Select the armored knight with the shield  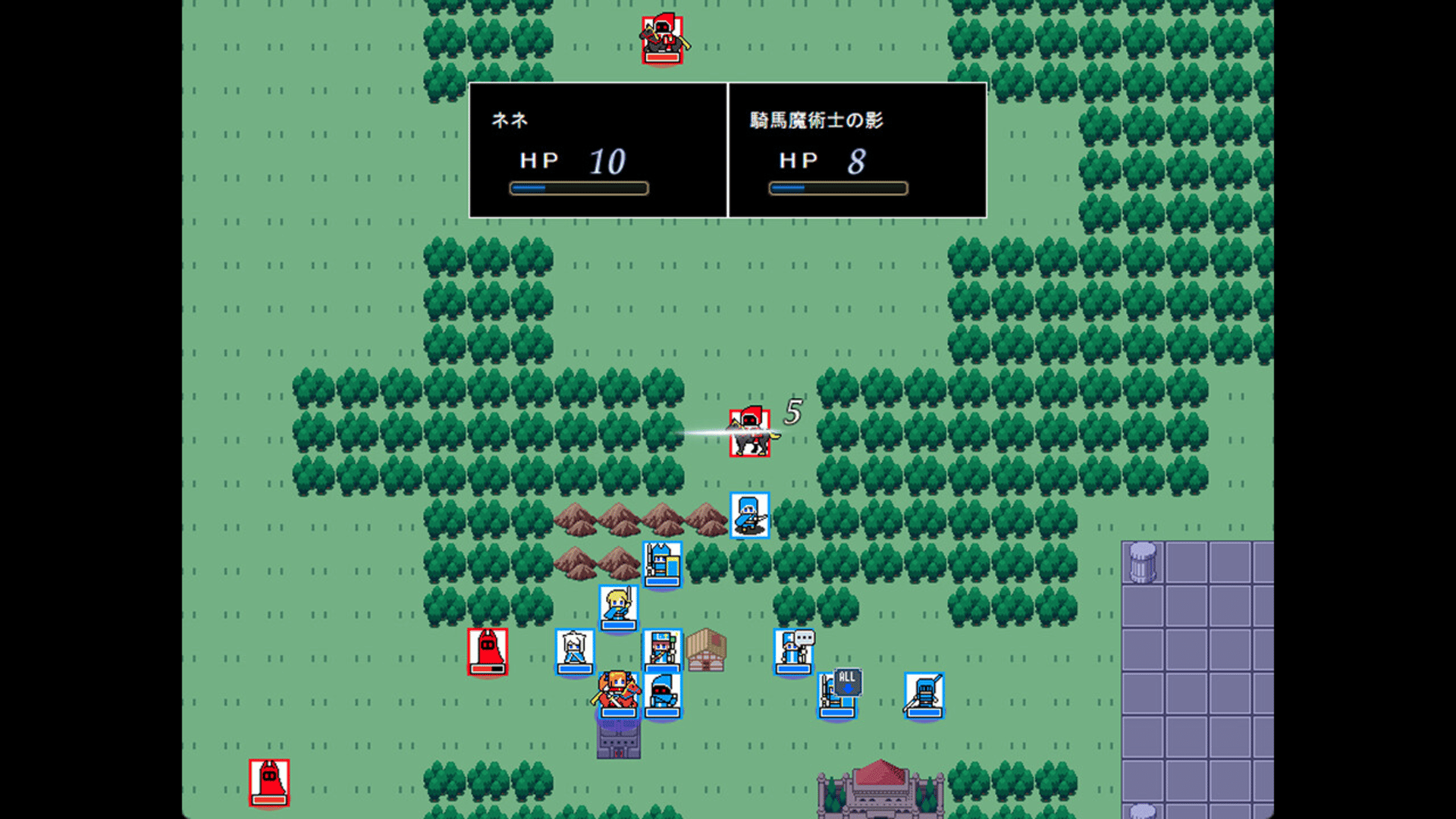tap(662, 564)
